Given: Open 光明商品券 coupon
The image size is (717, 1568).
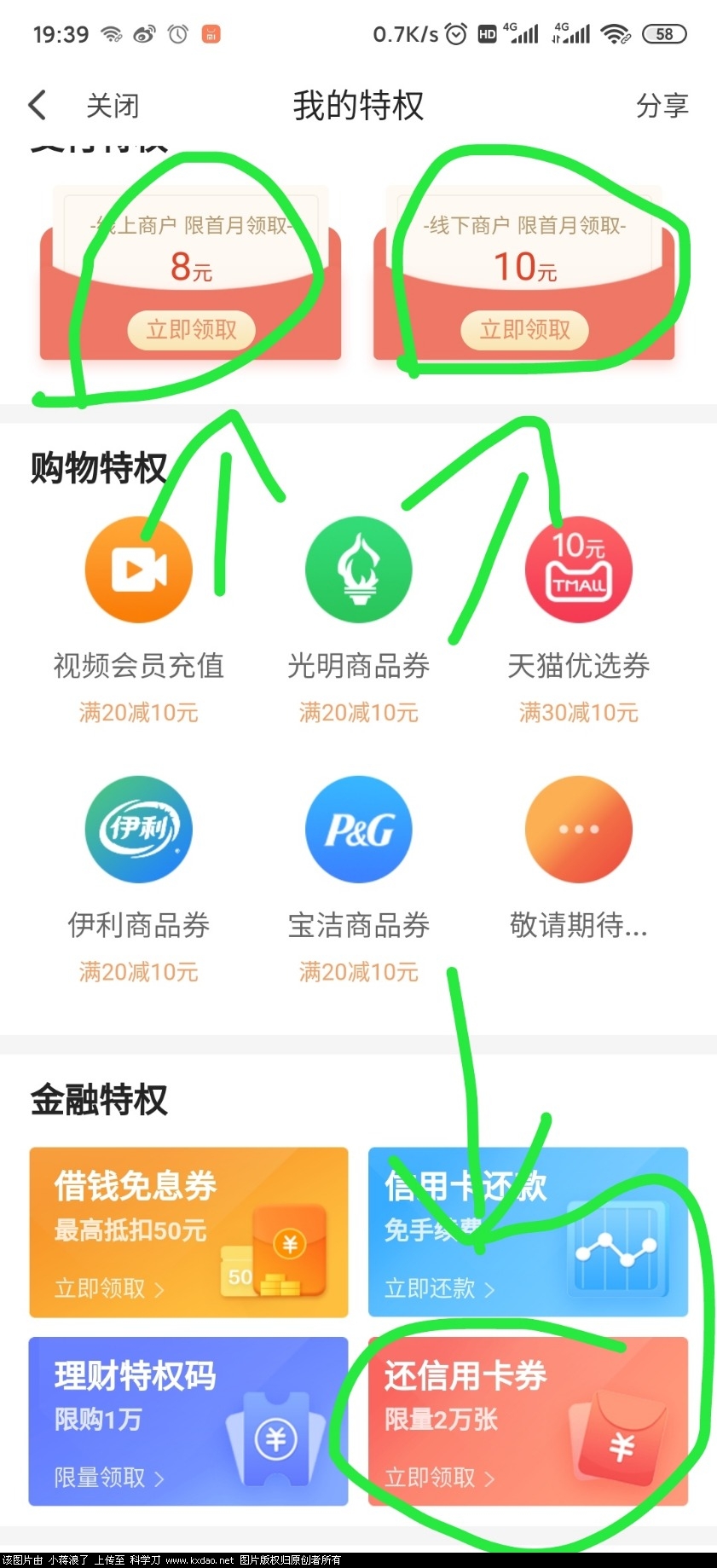Looking at the screenshot, I should point(358,570).
